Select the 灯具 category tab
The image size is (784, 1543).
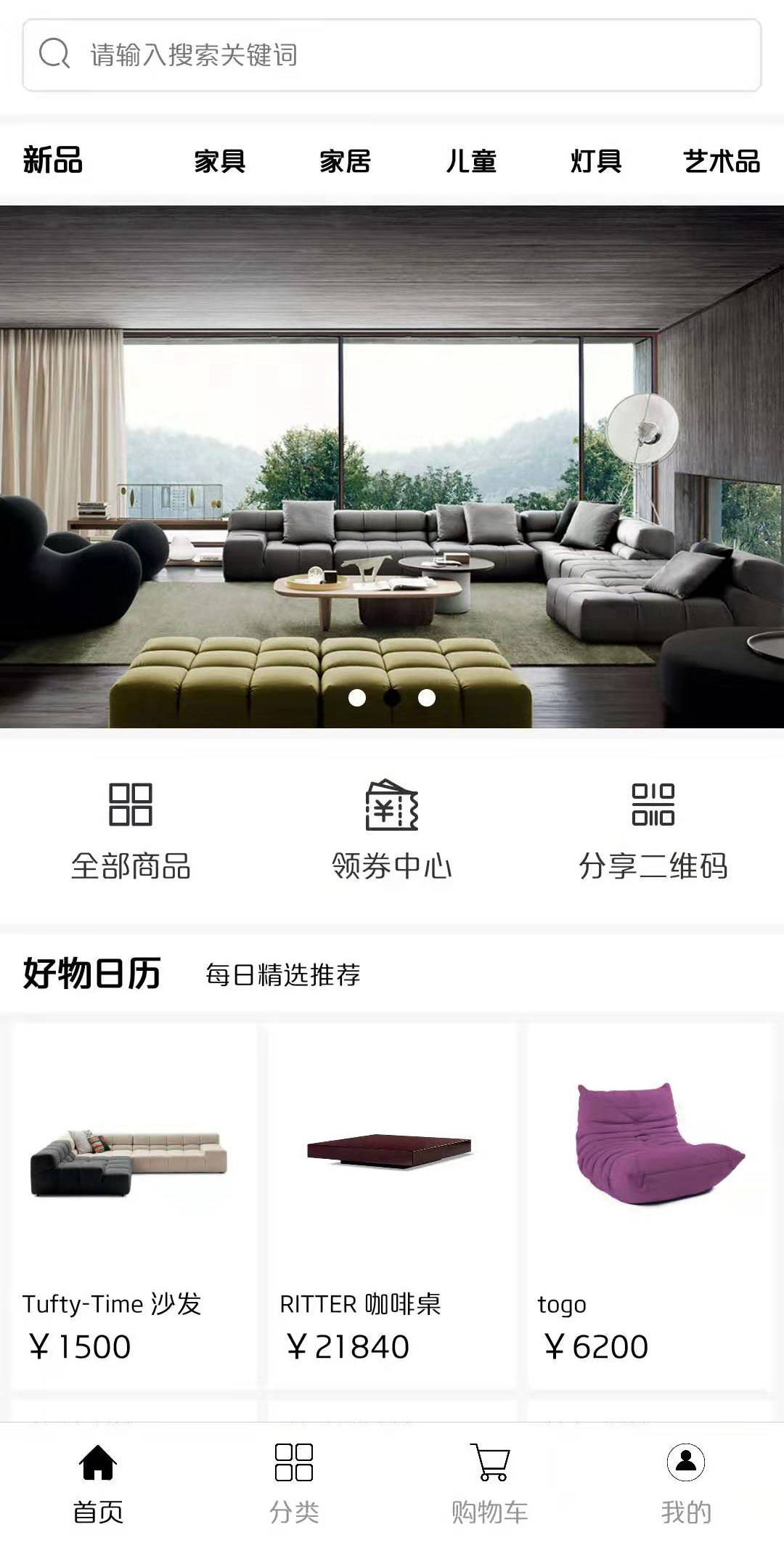click(x=595, y=161)
